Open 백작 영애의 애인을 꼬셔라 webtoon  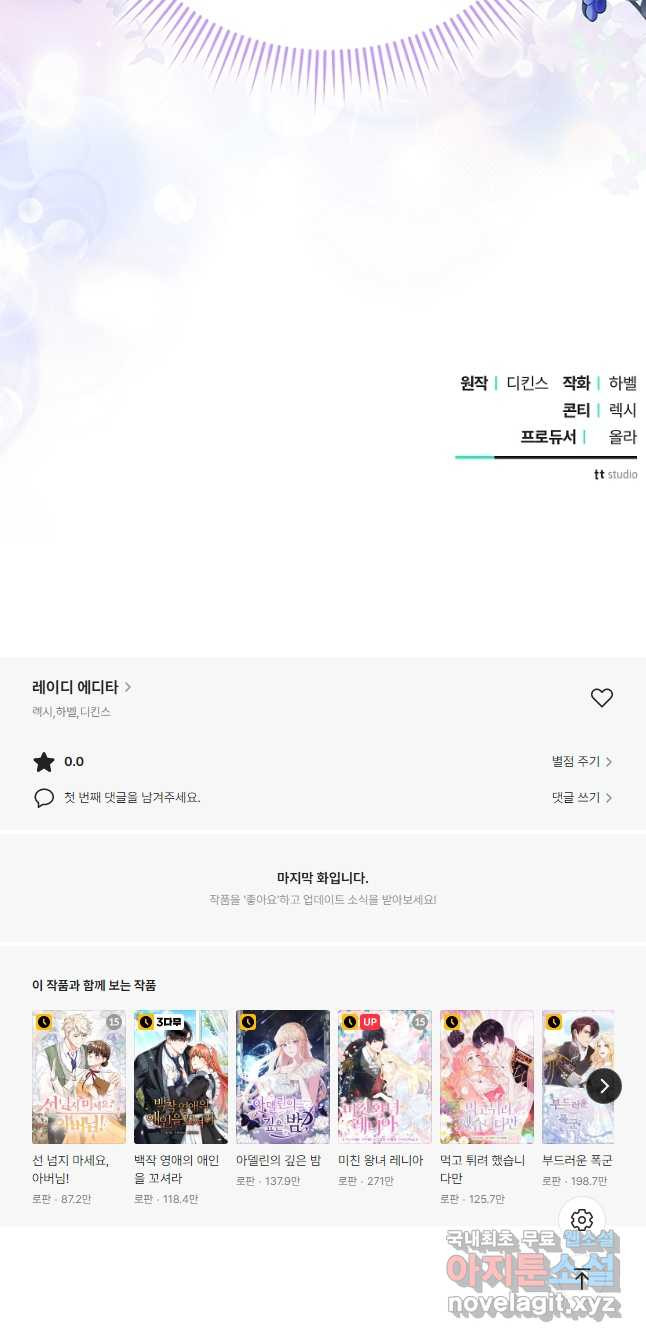(x=181, y=1077)
